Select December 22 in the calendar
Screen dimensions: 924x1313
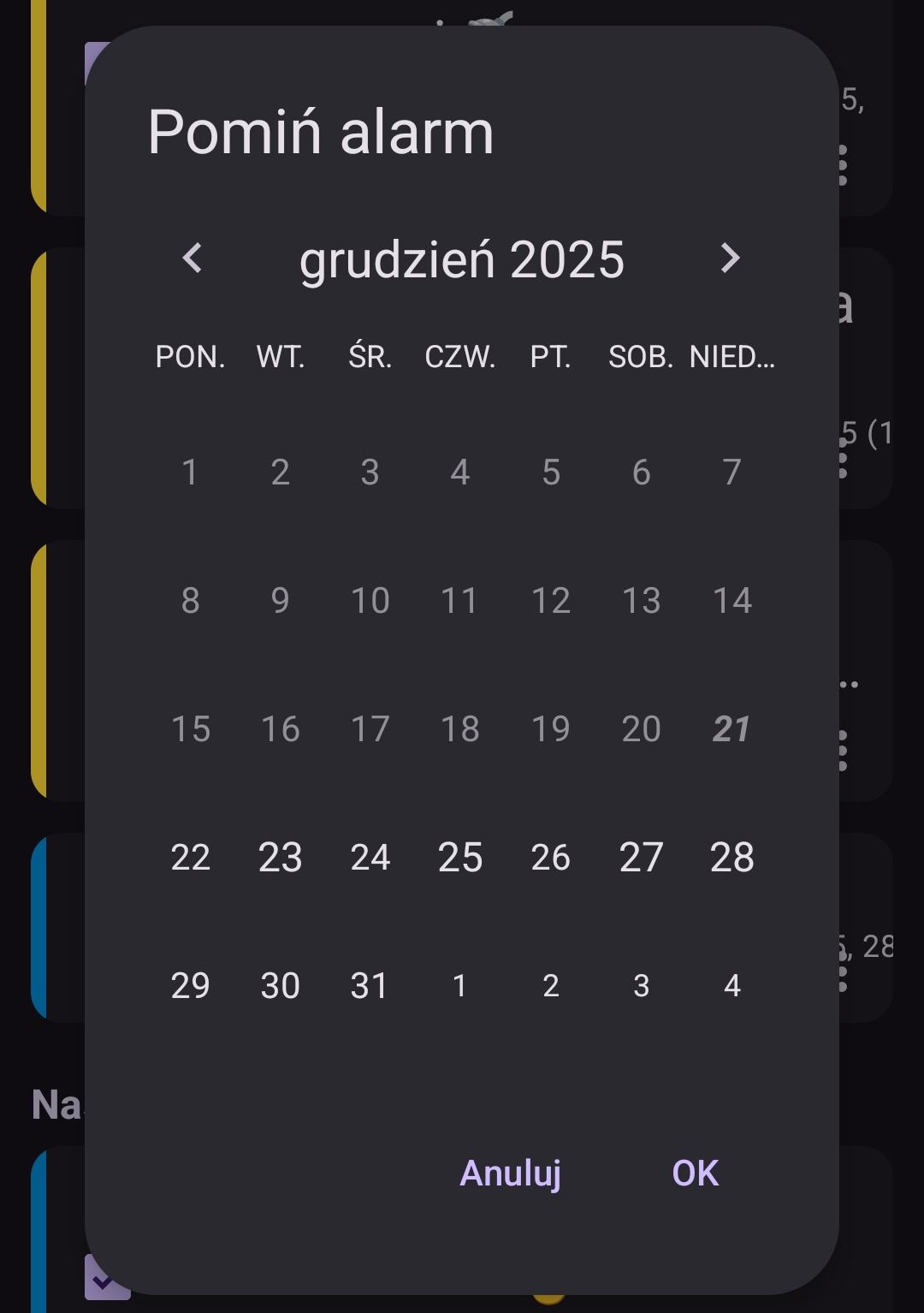click(x=190, y=858)
